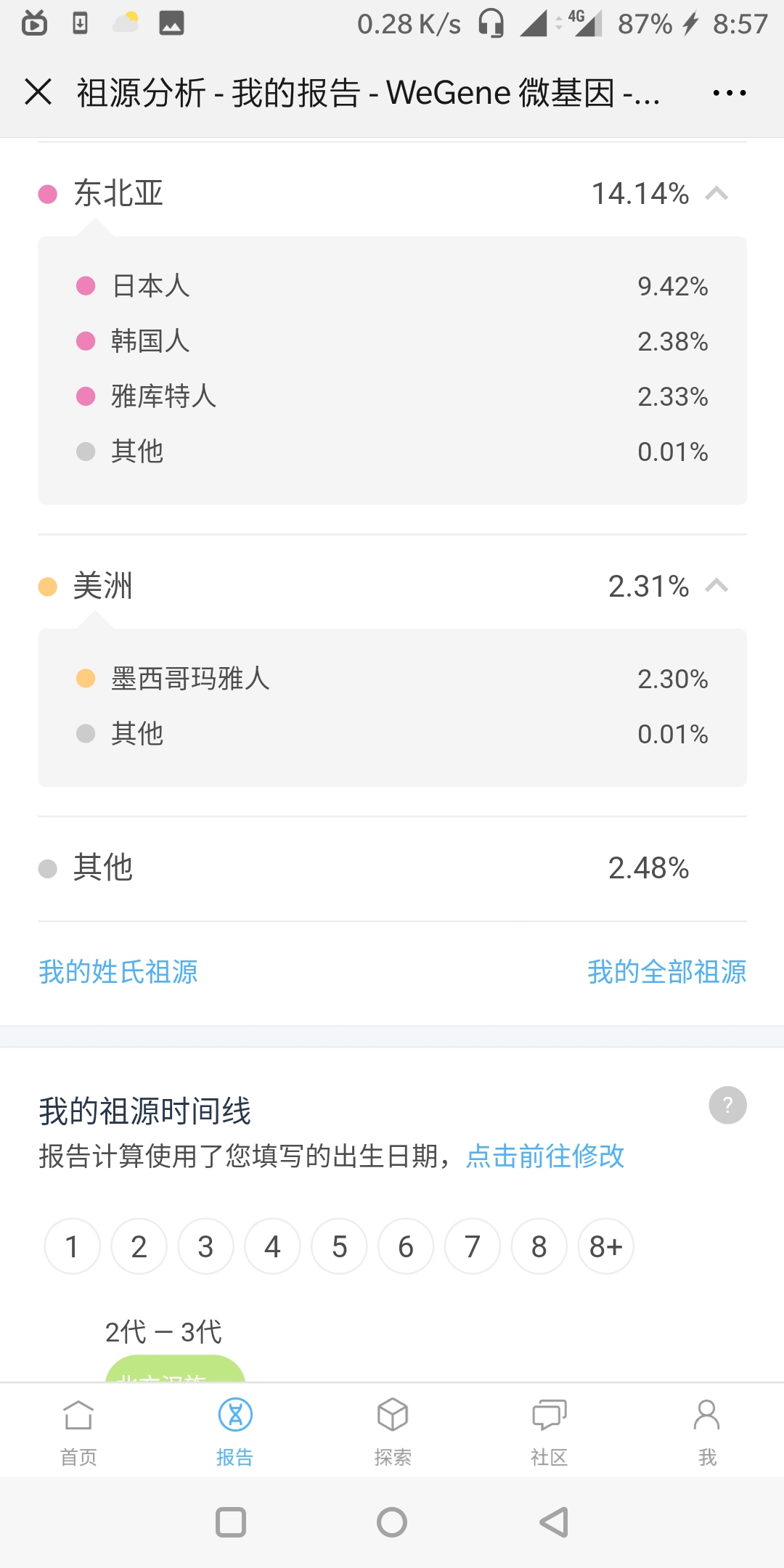Follow the 点击前往修改 link
This screenshot has height=1568, width=784.
click(545, 1156)
